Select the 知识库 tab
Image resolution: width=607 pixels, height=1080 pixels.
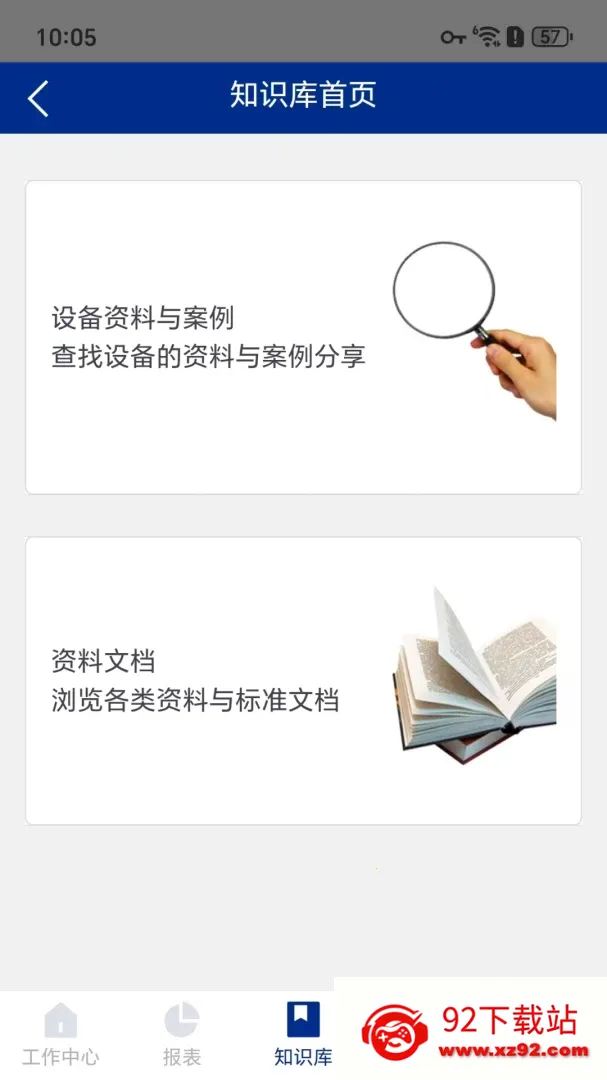pyautogui.click(x=303, y=1034)
